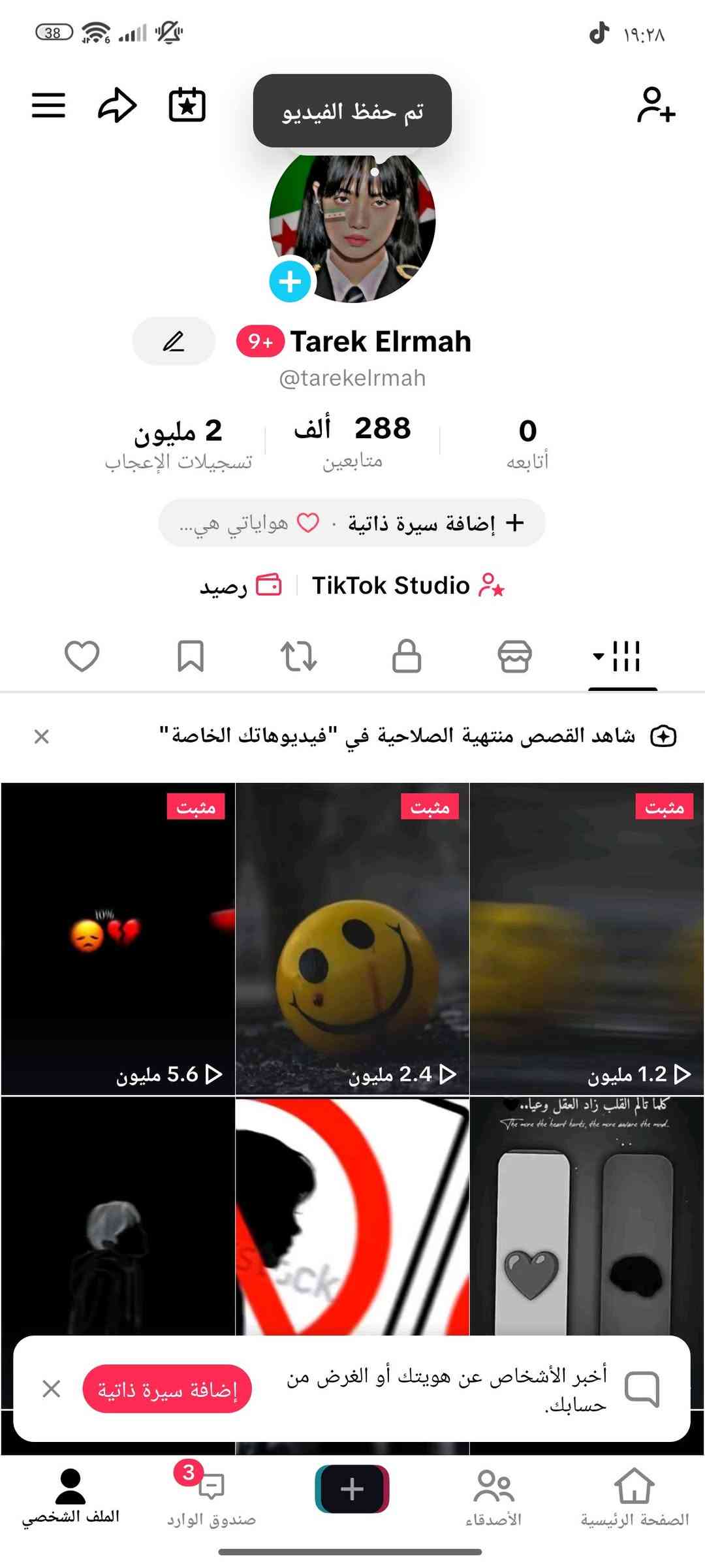
Task: Open the calendar star icon
Action: coord(187,105)
